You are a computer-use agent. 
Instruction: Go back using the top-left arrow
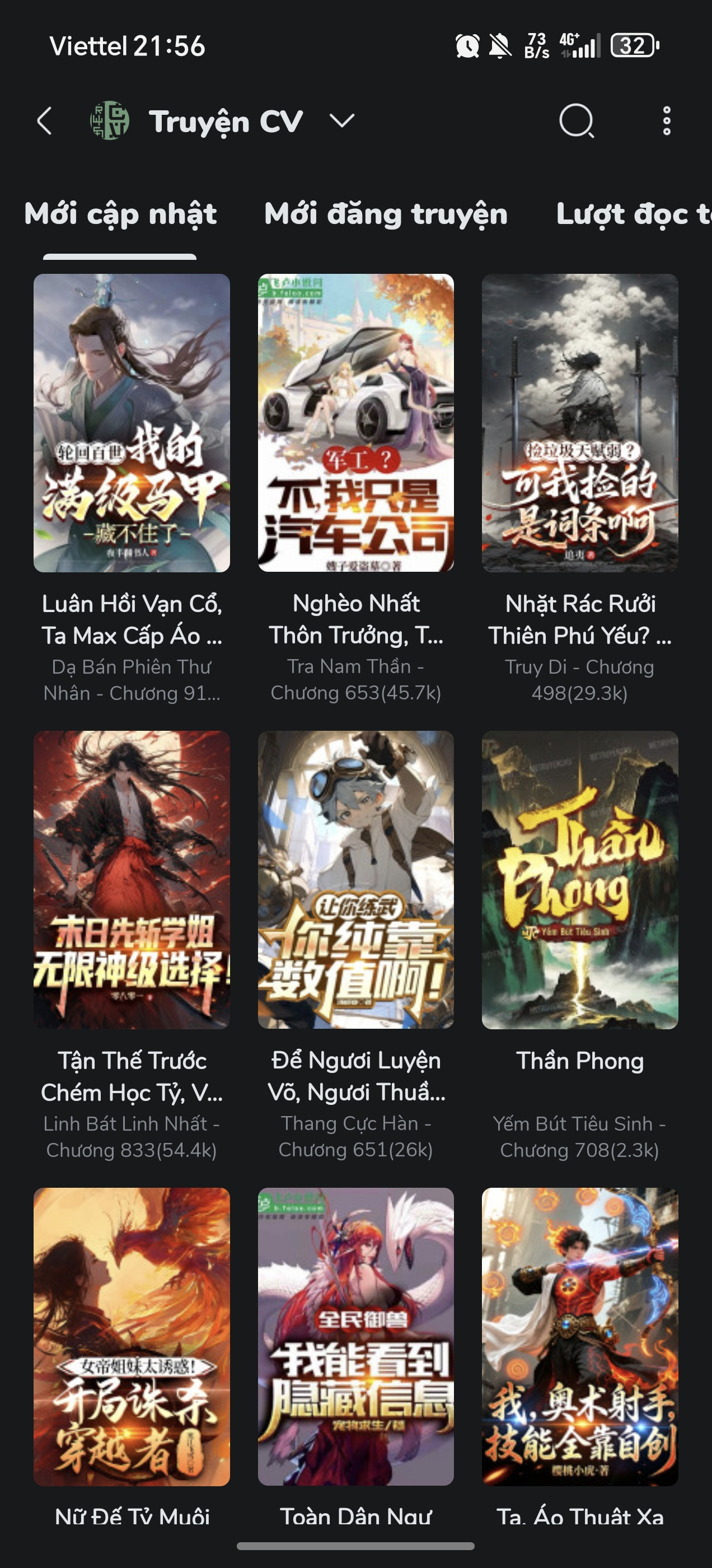44,120
